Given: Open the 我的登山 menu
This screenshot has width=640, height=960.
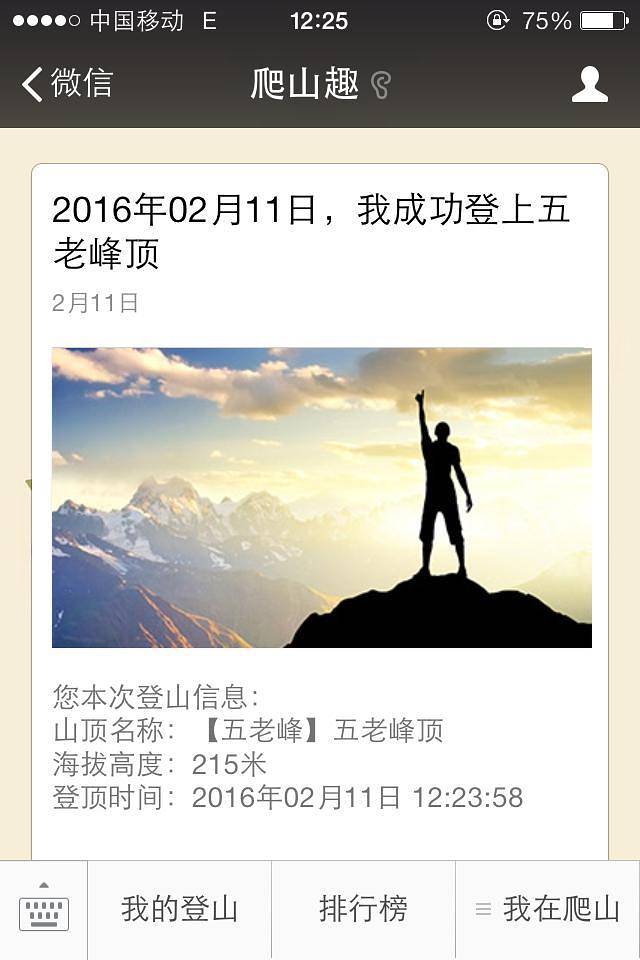Looking at the screenshot, I should tap(180, 909).
